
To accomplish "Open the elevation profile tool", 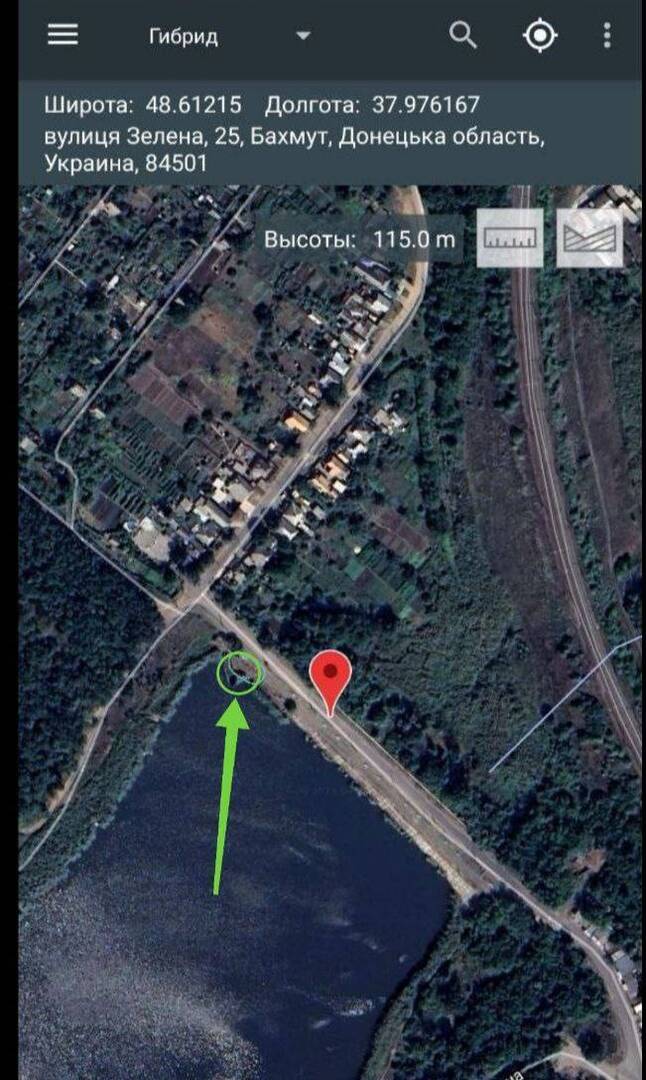I will (x=590, y=238).
